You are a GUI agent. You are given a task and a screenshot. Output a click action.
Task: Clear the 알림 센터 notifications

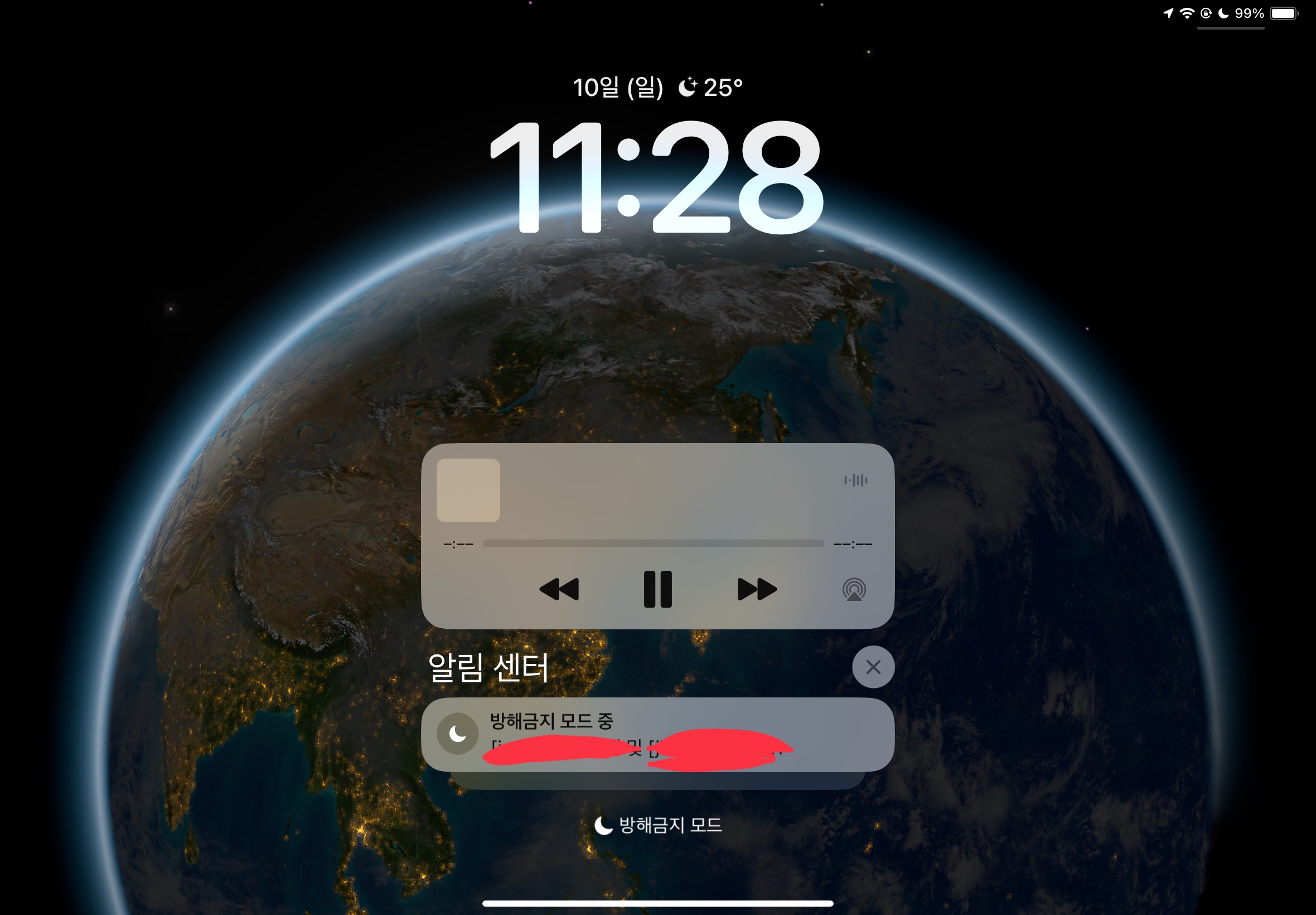[x=873, y=667]
